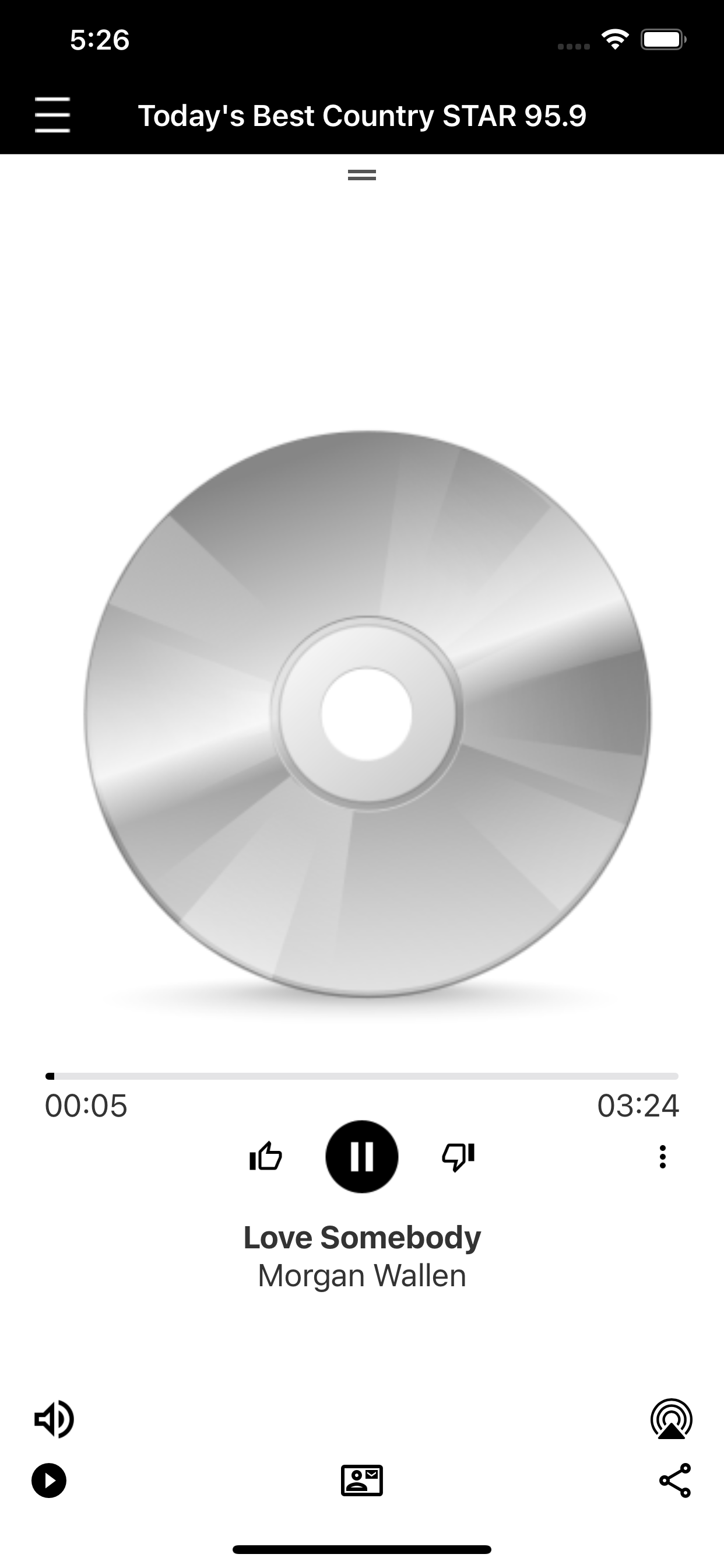Tap the Wi-Fi indicator in the status bar
Viewport: 724px width, 1568px height.
[x=614, y=40]
